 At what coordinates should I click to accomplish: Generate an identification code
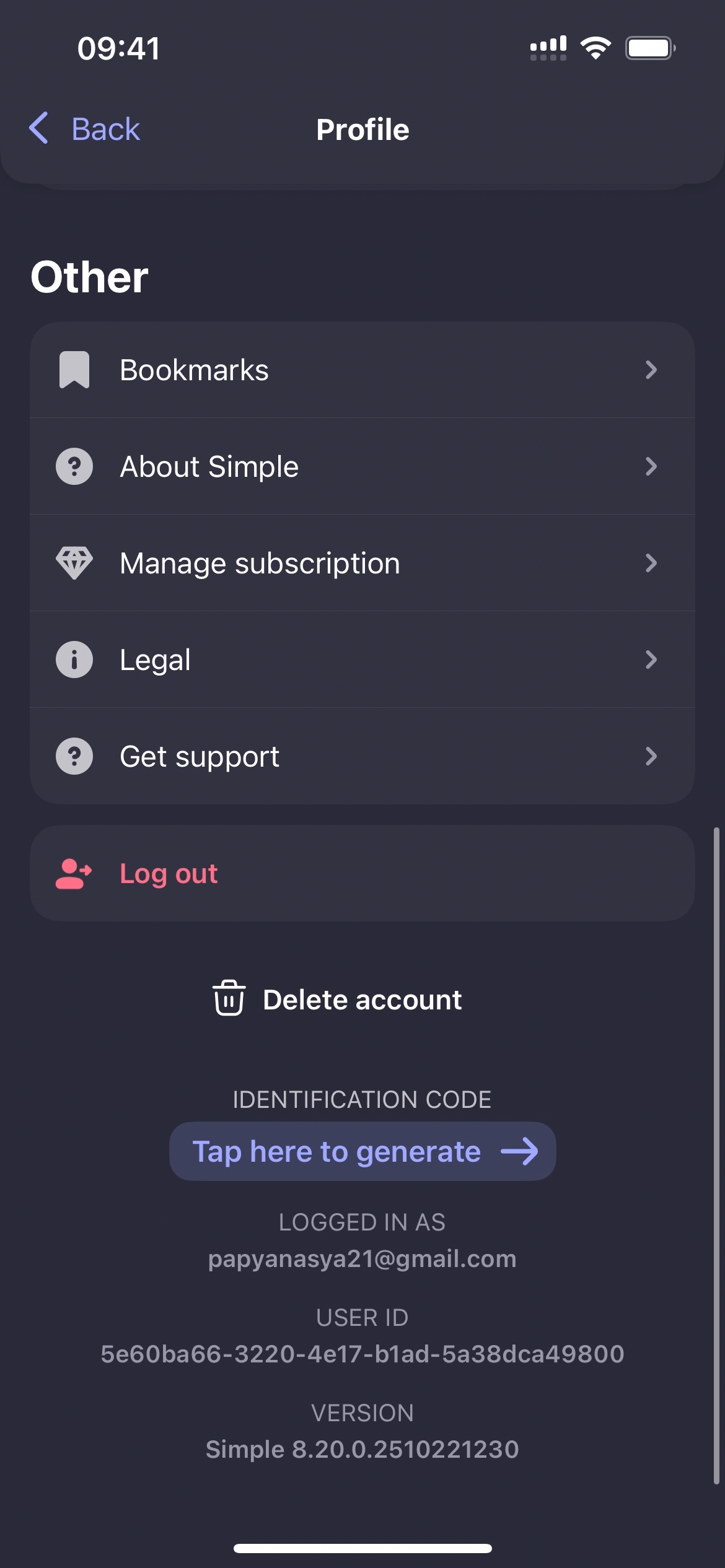[362, 1151]
